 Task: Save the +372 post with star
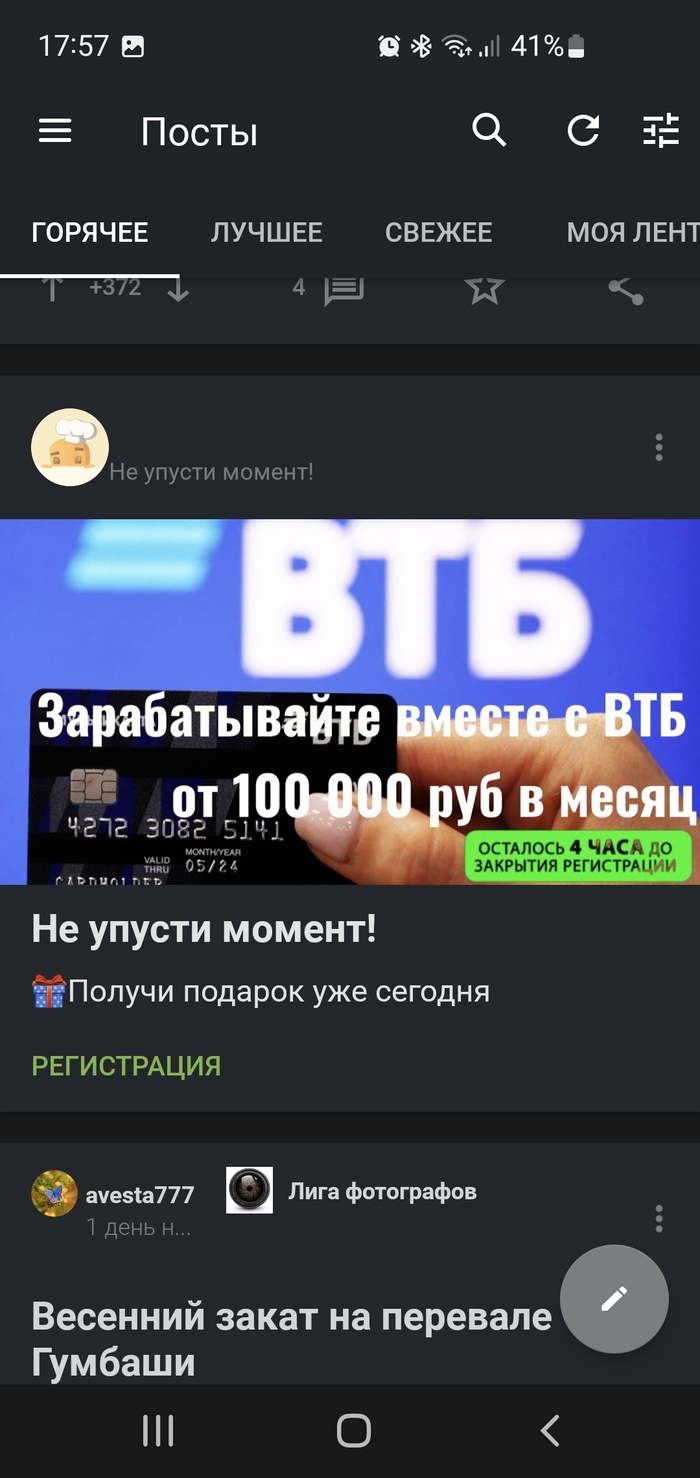[x=485, y=290]
